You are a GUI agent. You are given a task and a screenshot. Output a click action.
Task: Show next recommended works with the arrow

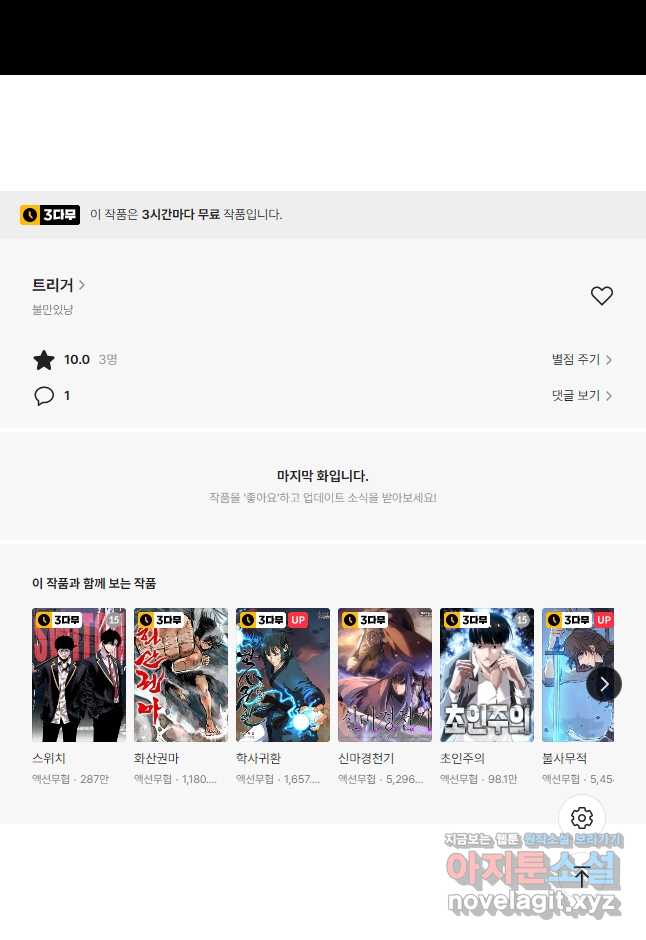(604, 684)
